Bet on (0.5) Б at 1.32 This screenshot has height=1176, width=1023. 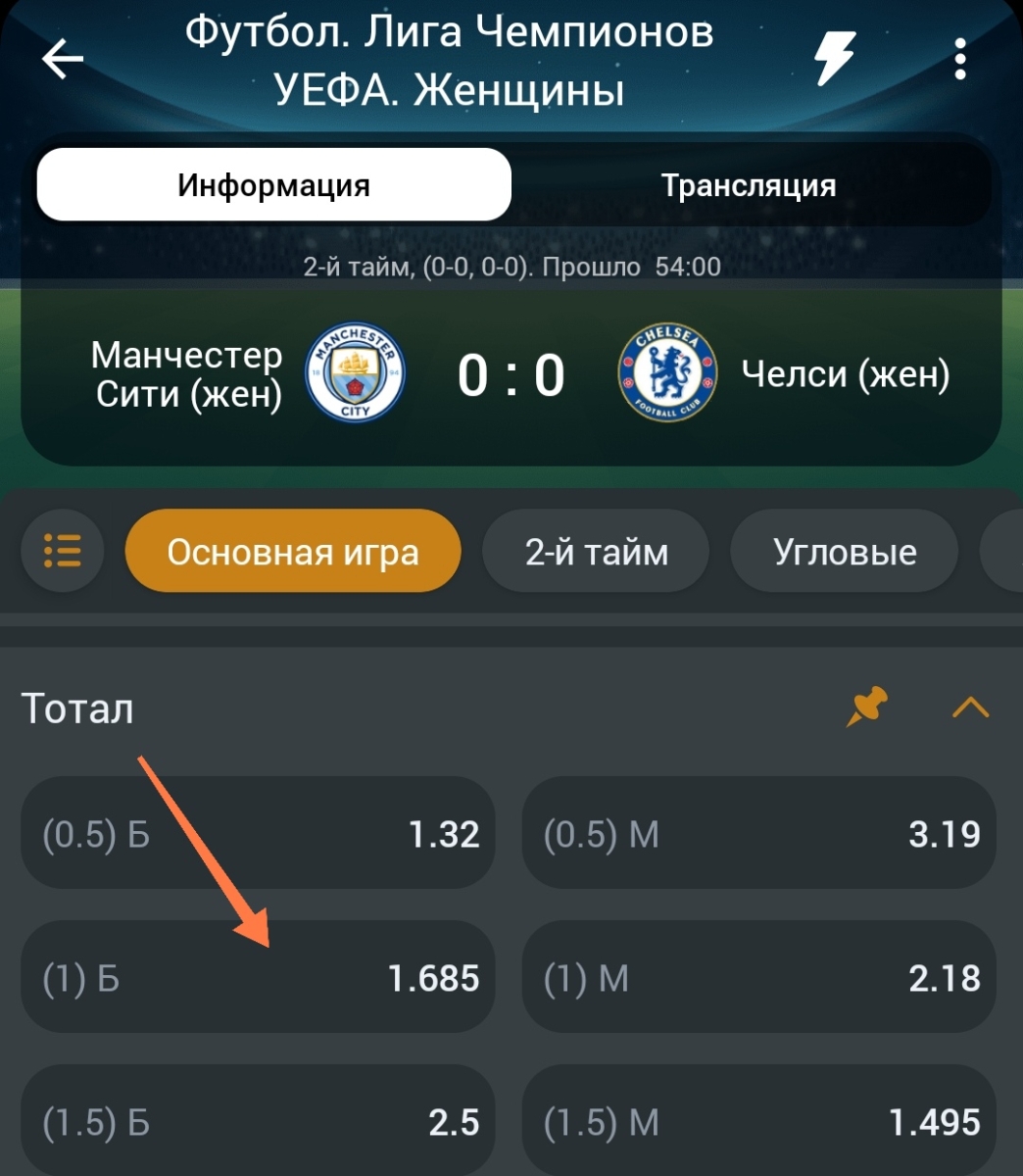coord(259,834)
